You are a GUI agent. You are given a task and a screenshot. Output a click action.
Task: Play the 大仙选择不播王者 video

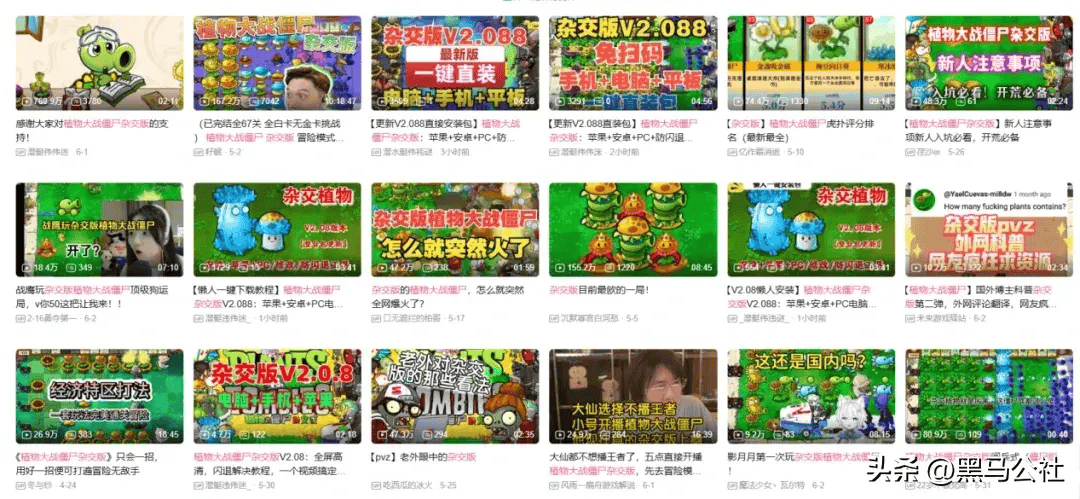tap(633, 395)
